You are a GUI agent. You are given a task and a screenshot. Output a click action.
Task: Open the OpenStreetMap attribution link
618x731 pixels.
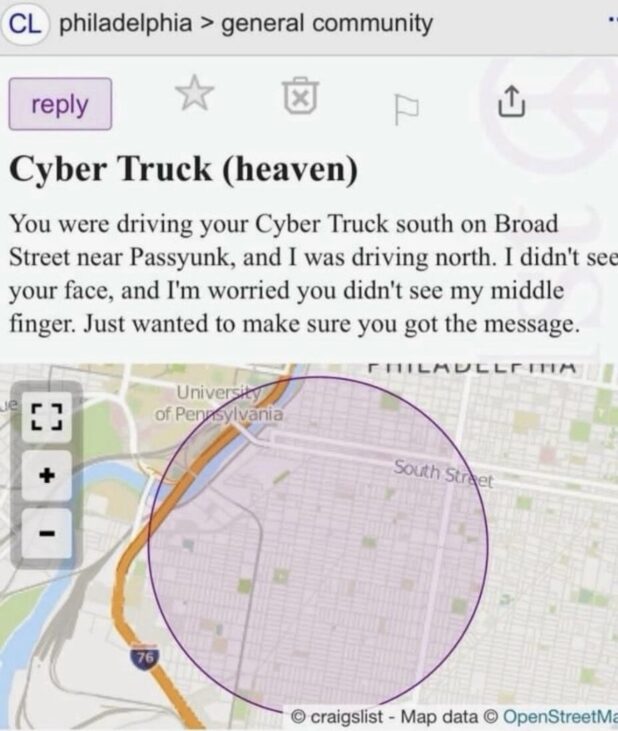point(558,716)
